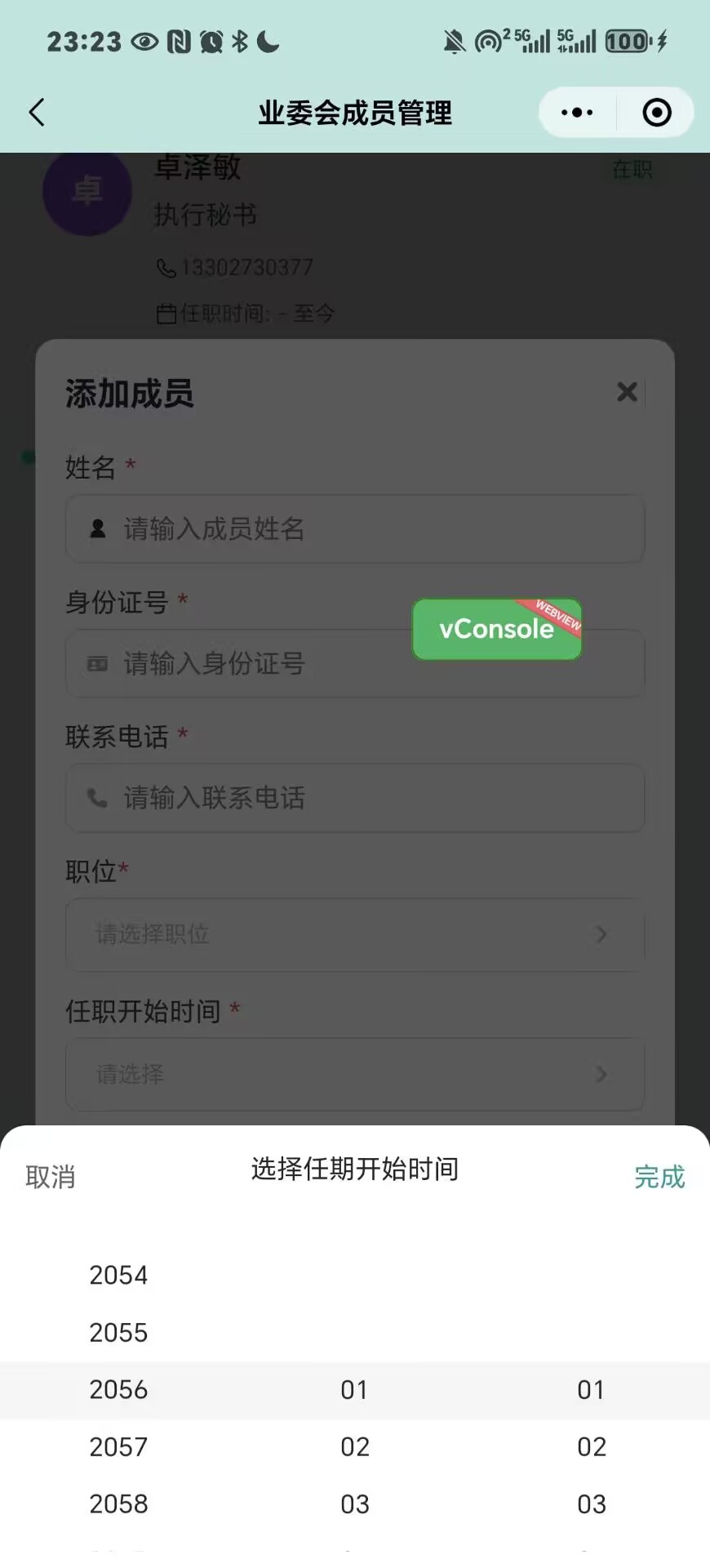The width and height of the screenshot is (710, 1568).
Task: Go back from 业委会成员管理 page
Action: 37,113
